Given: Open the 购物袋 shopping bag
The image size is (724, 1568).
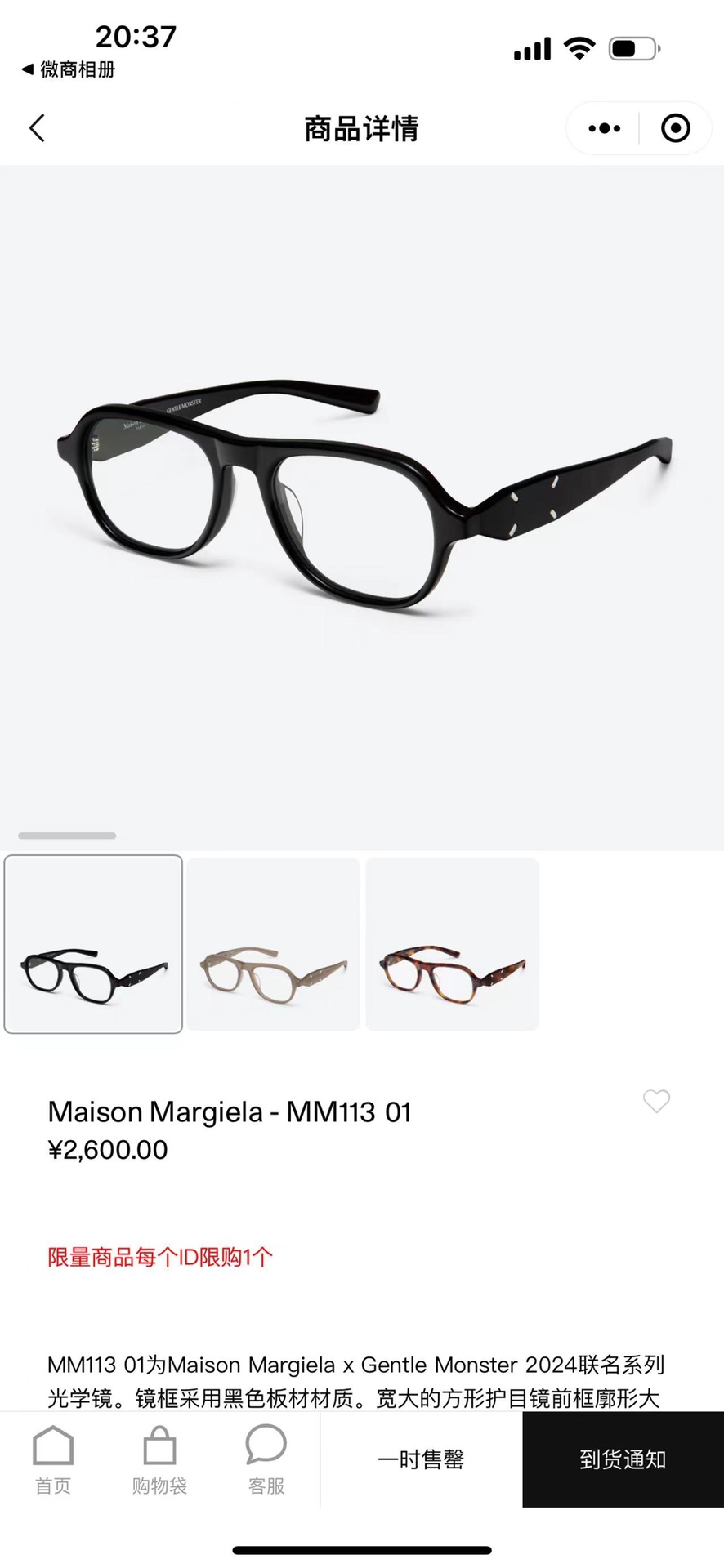Looking at the screenshot, I should point(159,1459).
